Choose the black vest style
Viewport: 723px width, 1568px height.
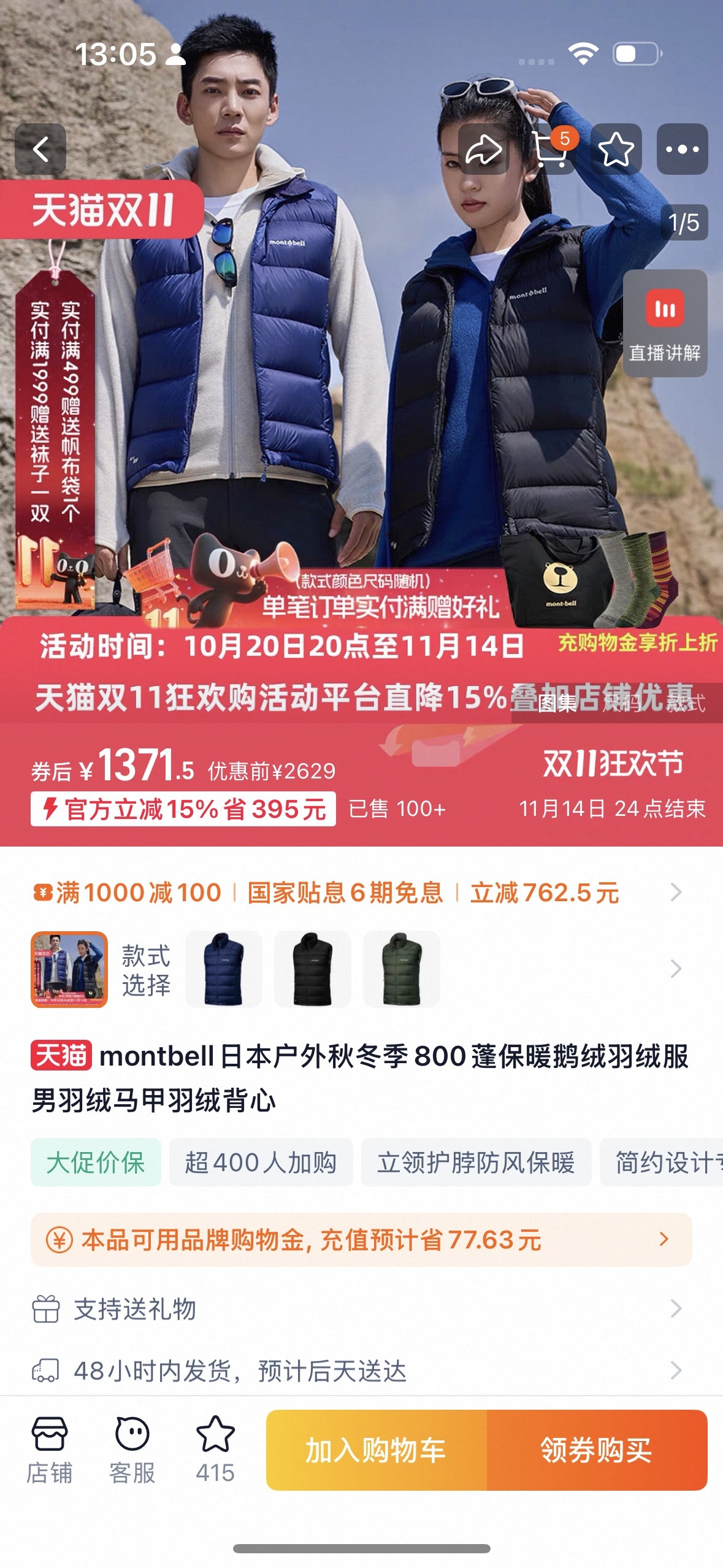point(313,969)
